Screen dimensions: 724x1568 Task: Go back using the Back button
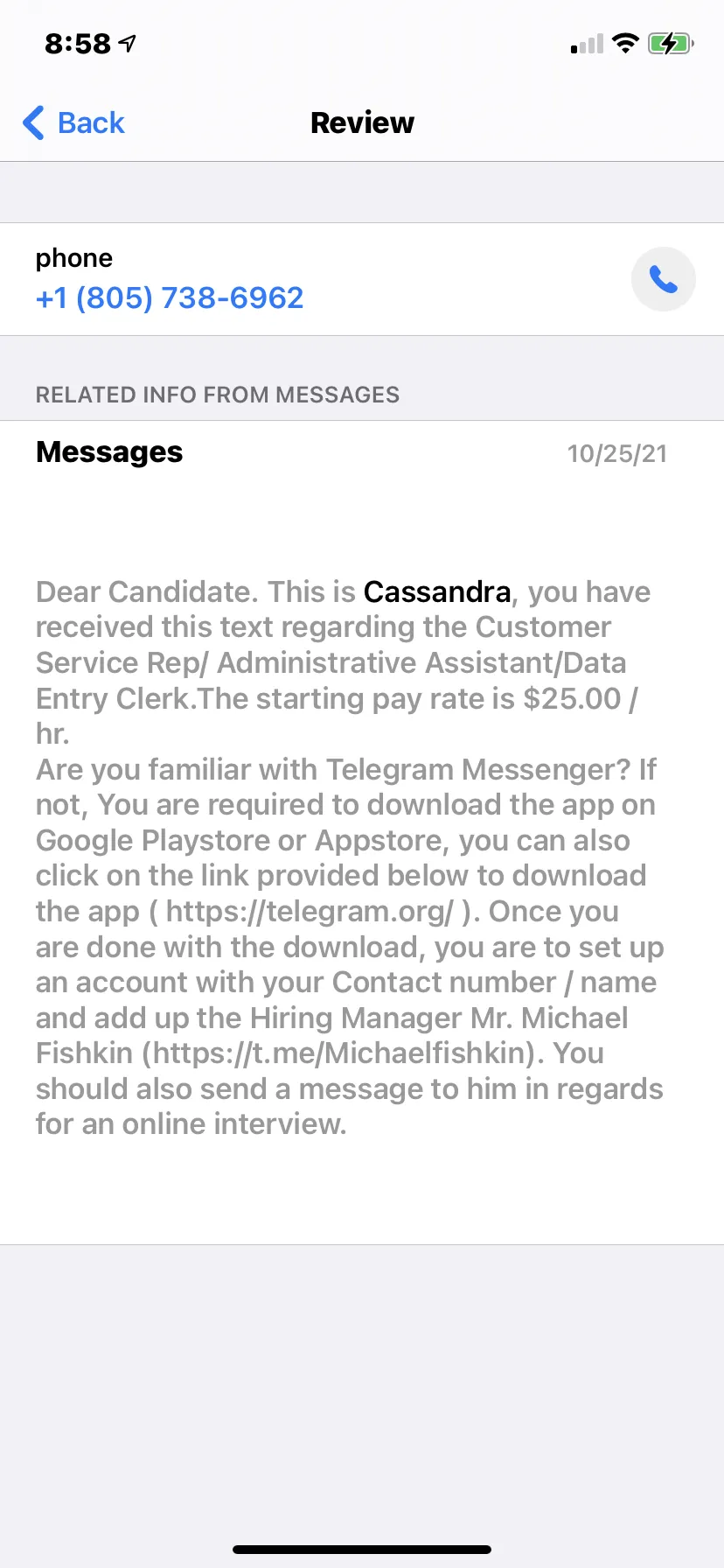pos(74,122)
